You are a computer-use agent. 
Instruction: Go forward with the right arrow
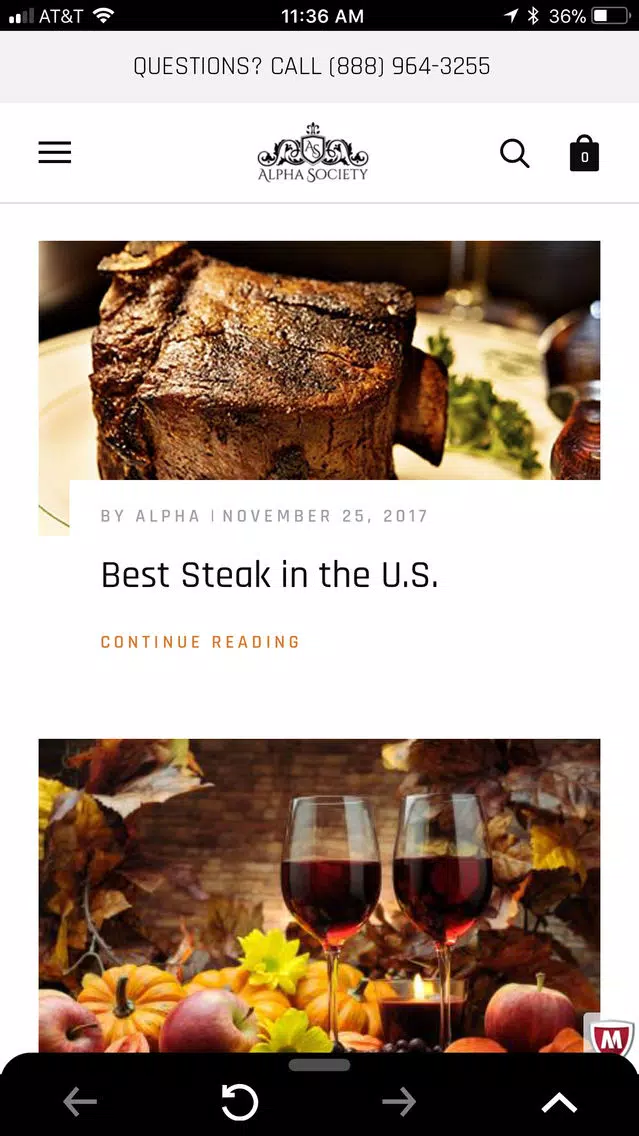click(399, 1102)
